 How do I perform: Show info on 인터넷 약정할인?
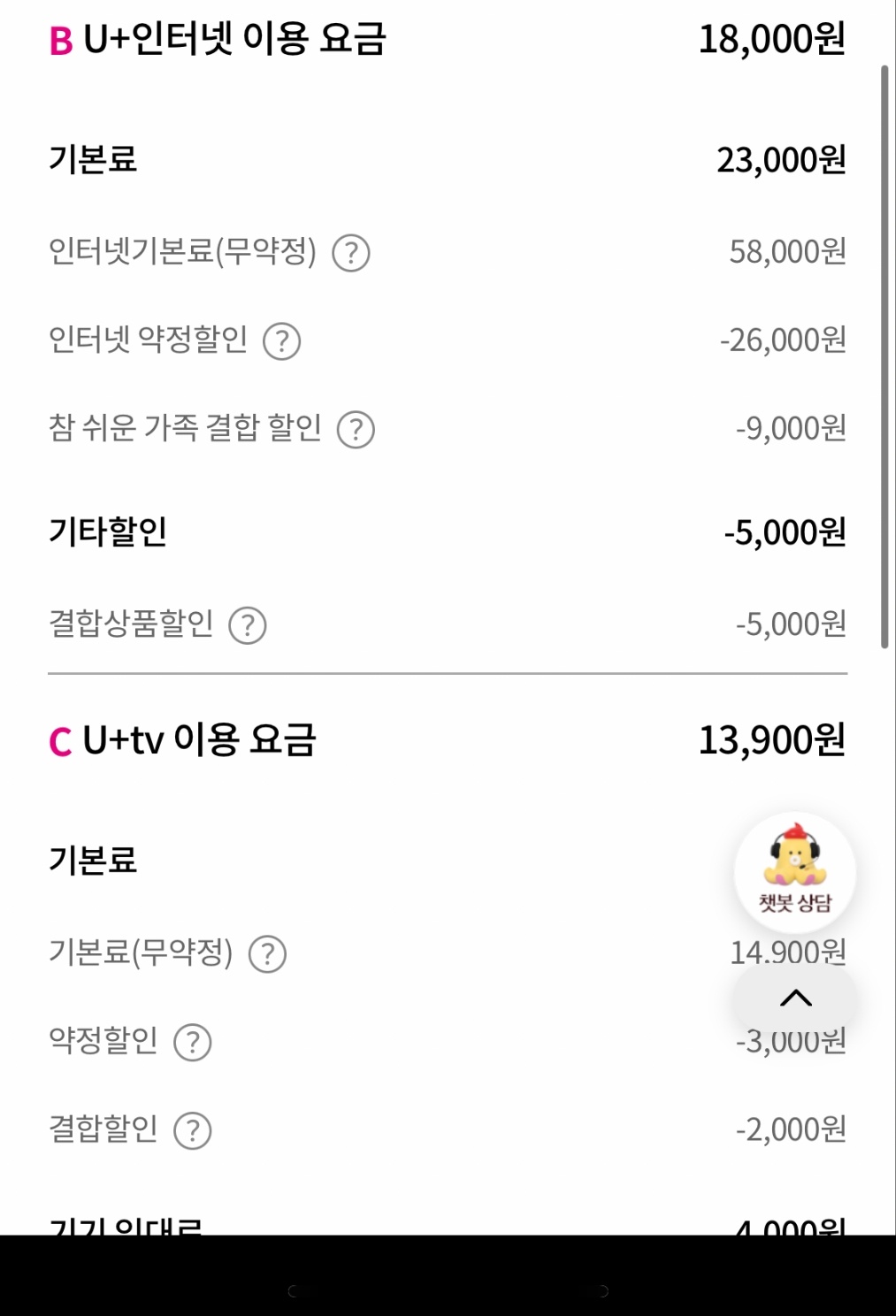point(282,341)
